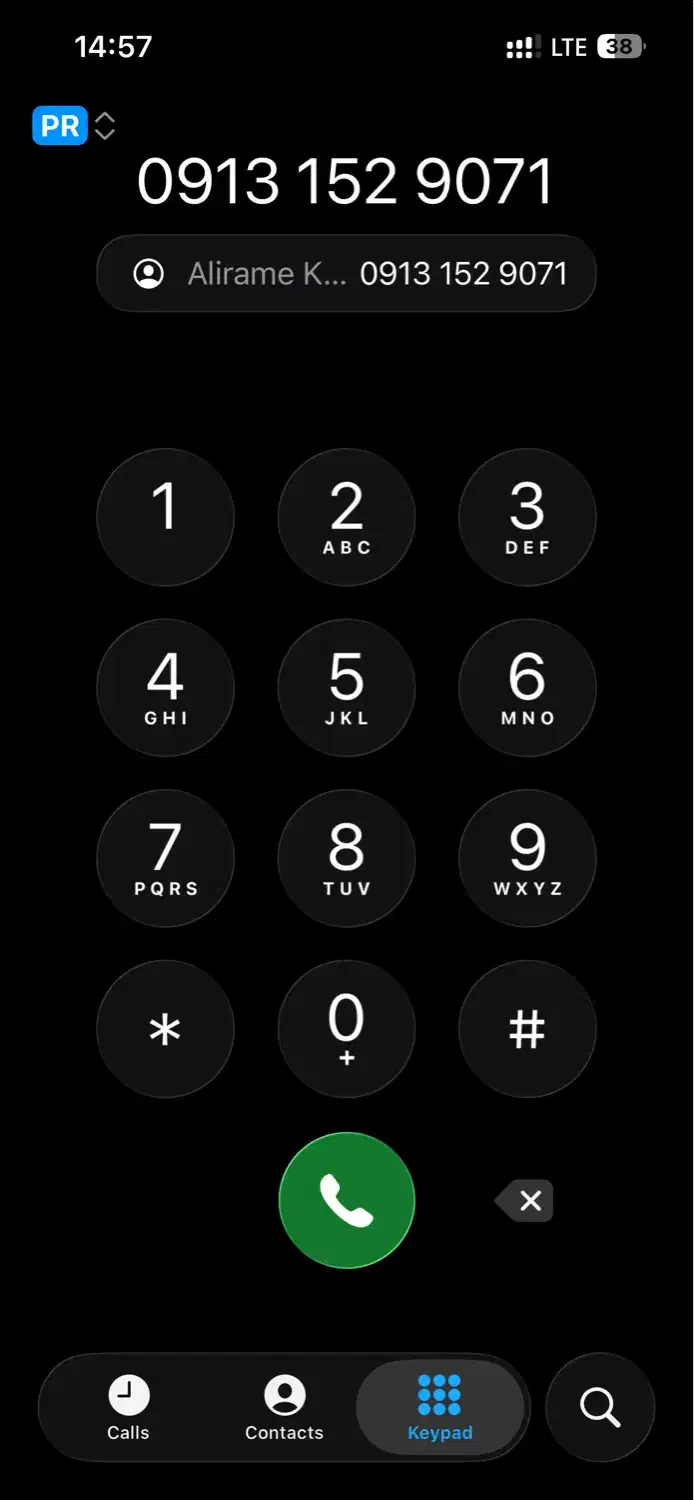Switch to the Calls tab
Screen dimensions: 694x1500
click(x=128, y=1407)
